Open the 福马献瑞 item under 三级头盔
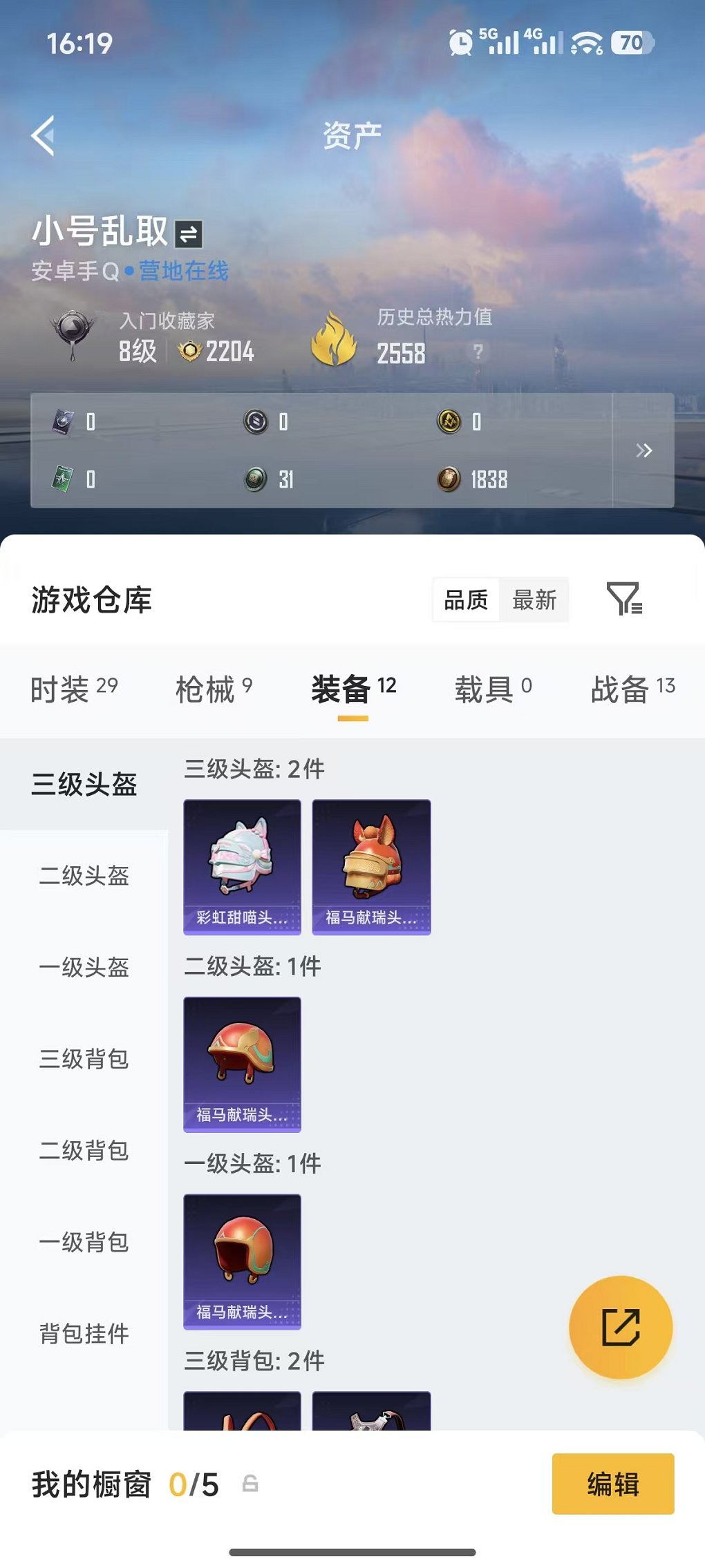The image size is (705, 1568). coord(371,867)
